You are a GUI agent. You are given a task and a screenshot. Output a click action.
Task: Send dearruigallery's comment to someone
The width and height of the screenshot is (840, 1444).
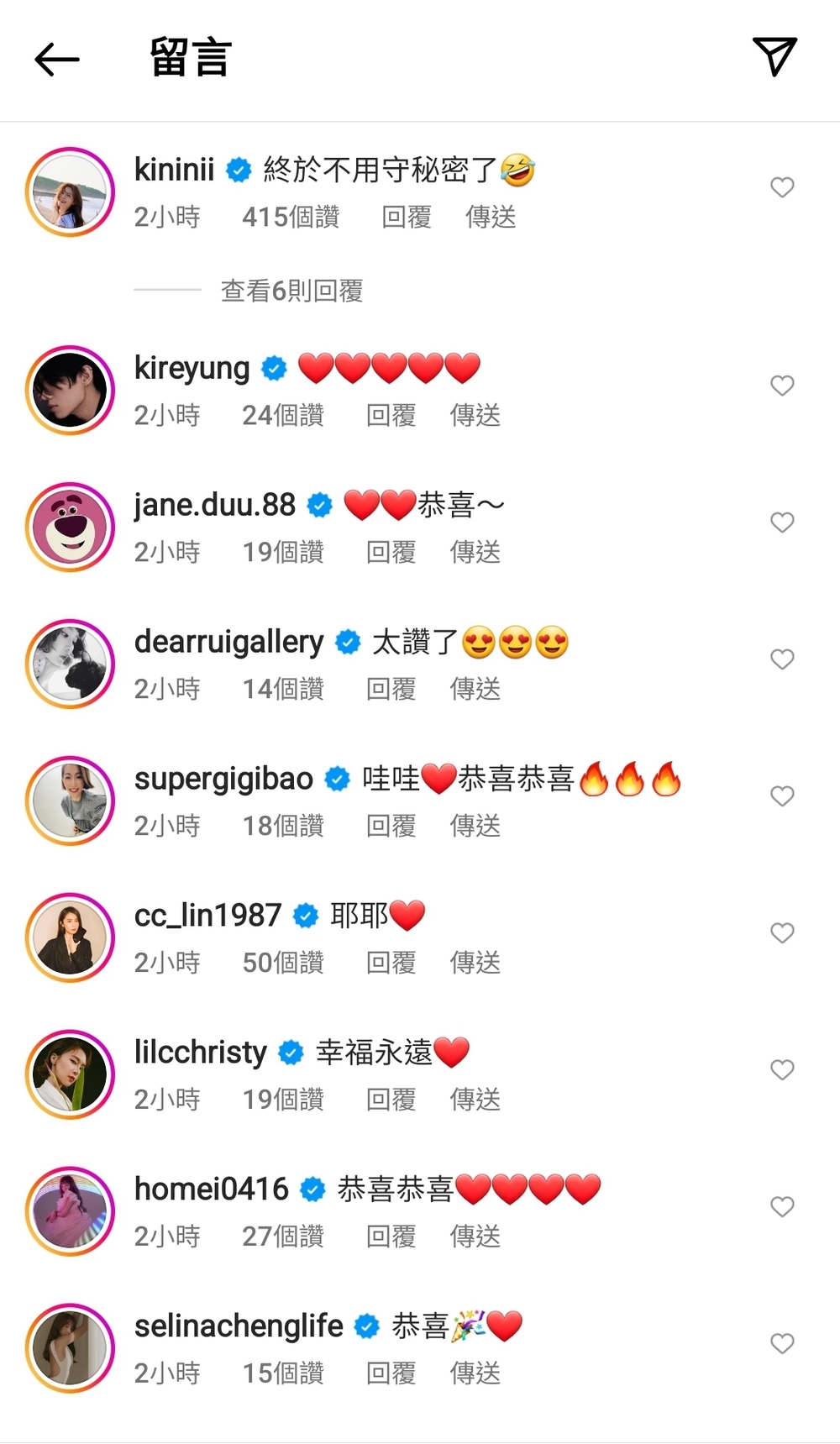[x=475, y=689]
